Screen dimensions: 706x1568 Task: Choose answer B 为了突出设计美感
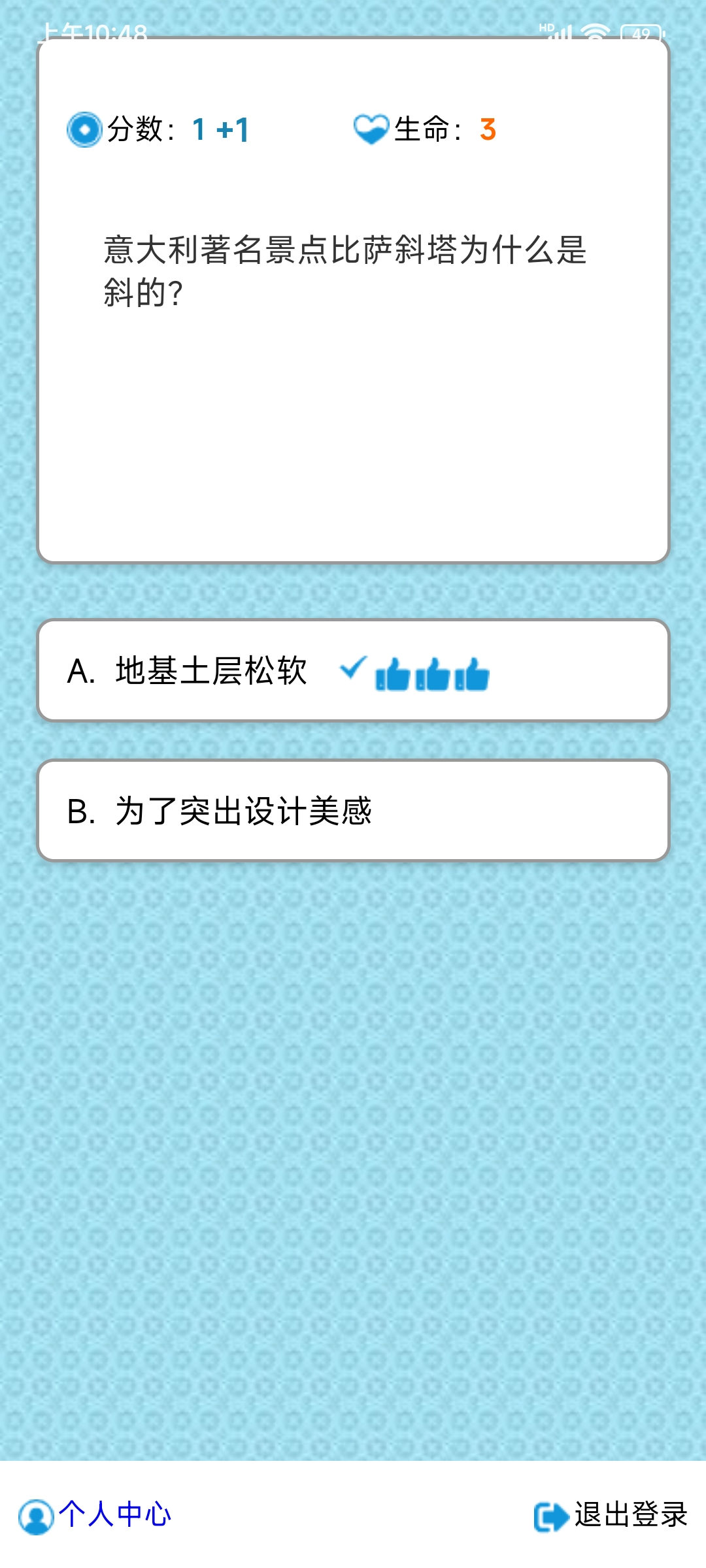(x=353, y=811)
